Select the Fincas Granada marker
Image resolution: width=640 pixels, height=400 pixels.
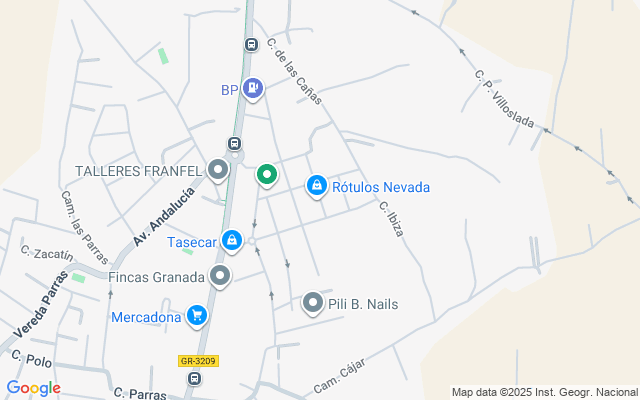coord(220,275)
